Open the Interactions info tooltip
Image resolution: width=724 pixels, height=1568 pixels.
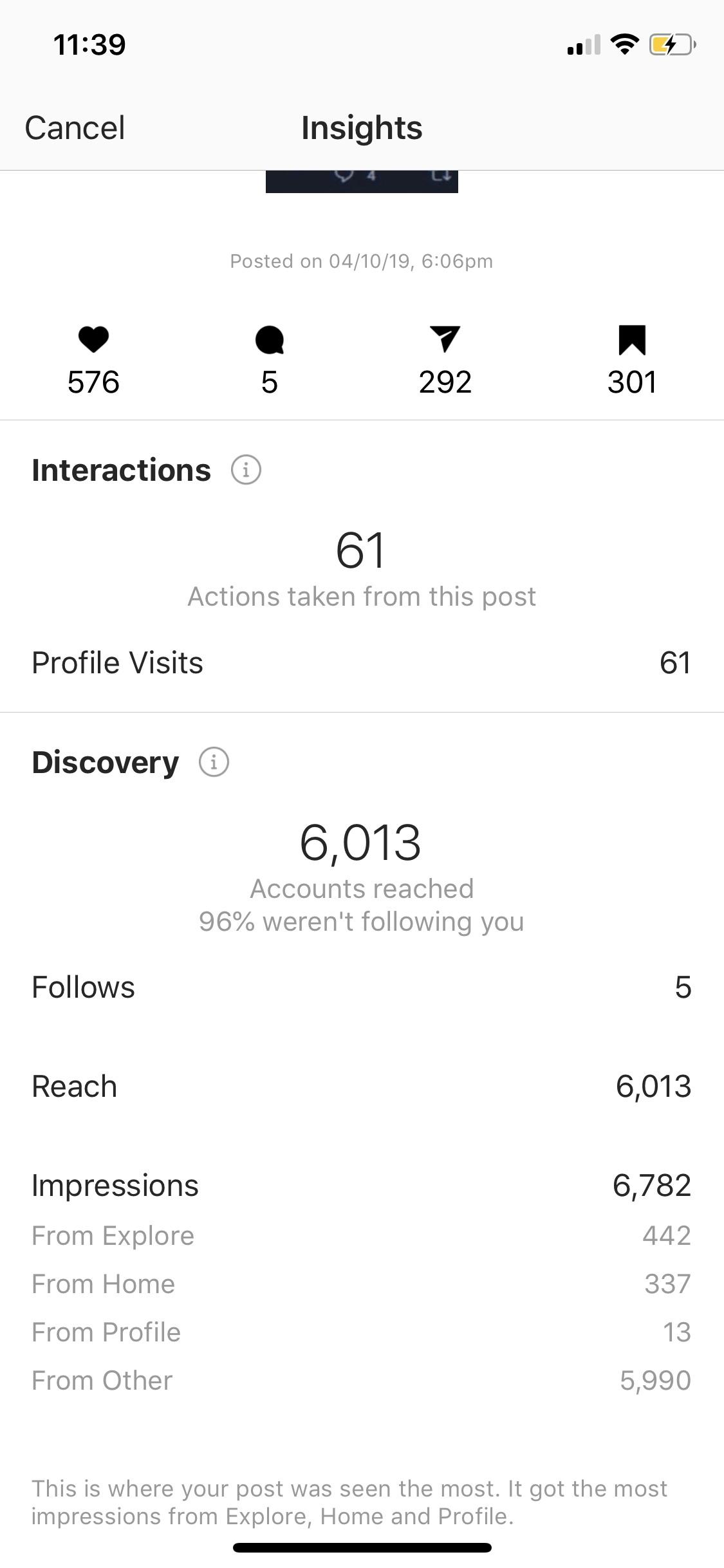(x=246, y=470)
